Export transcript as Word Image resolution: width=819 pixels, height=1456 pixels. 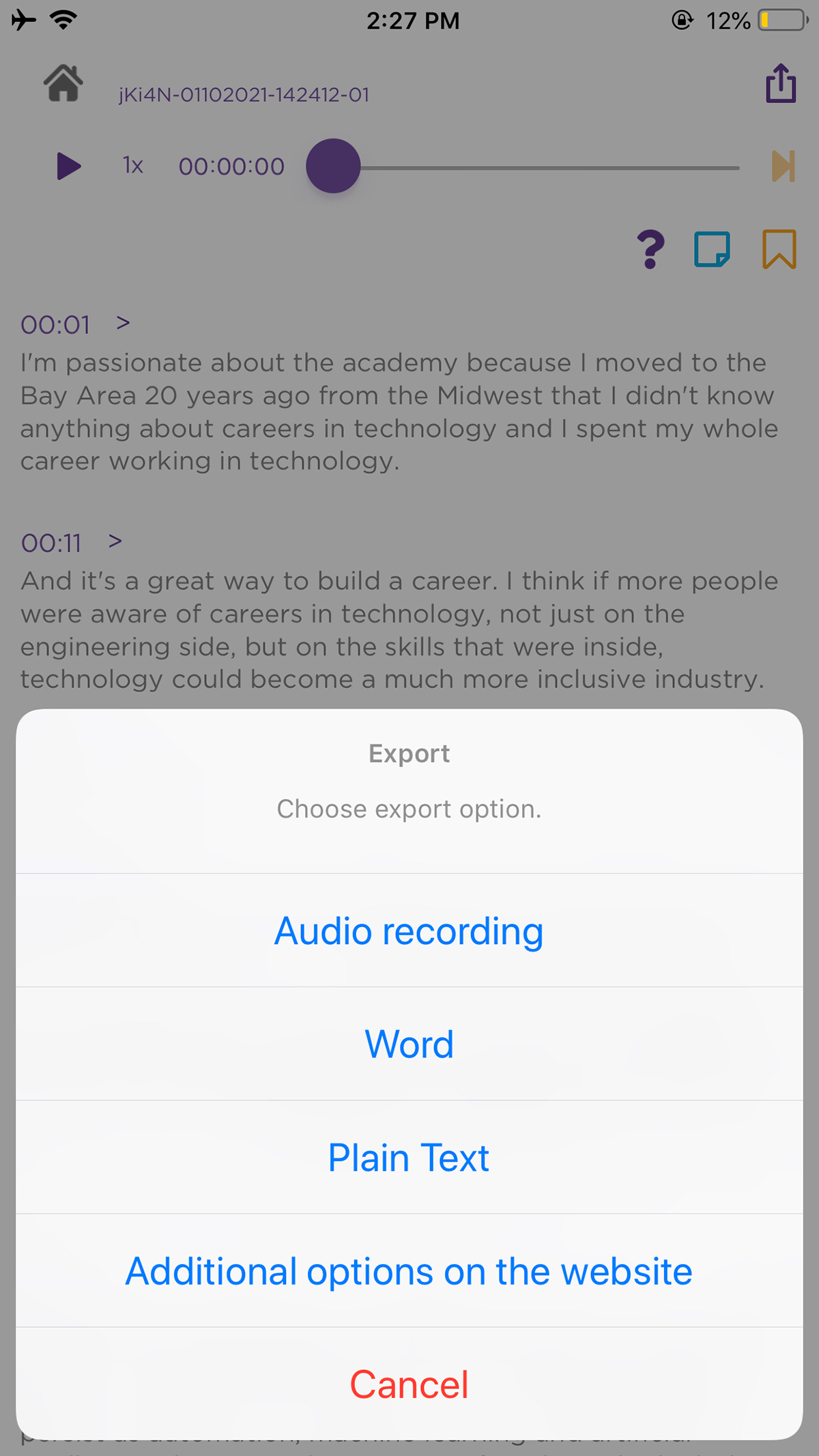coord(408,1044)
